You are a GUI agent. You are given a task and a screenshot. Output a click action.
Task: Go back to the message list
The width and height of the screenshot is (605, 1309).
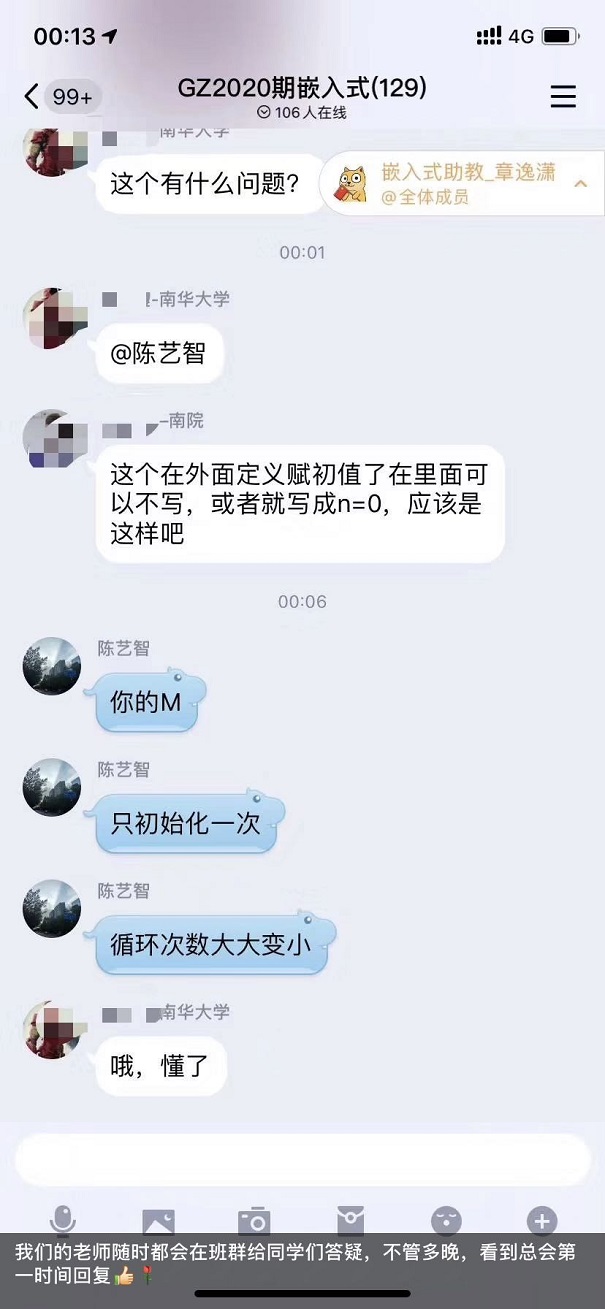(33, 96)
